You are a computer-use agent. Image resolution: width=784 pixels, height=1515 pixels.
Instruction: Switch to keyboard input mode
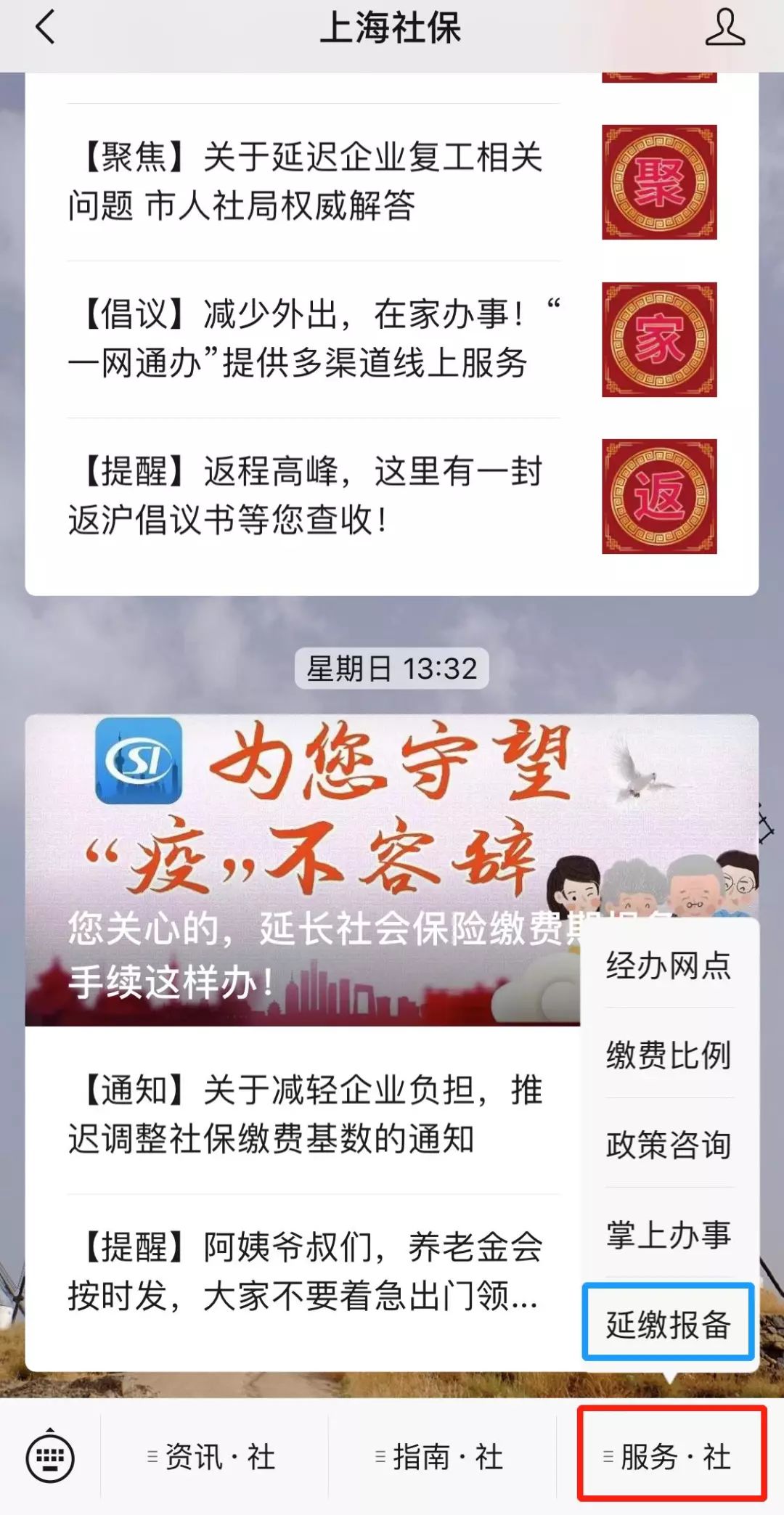coord(50,1456)
